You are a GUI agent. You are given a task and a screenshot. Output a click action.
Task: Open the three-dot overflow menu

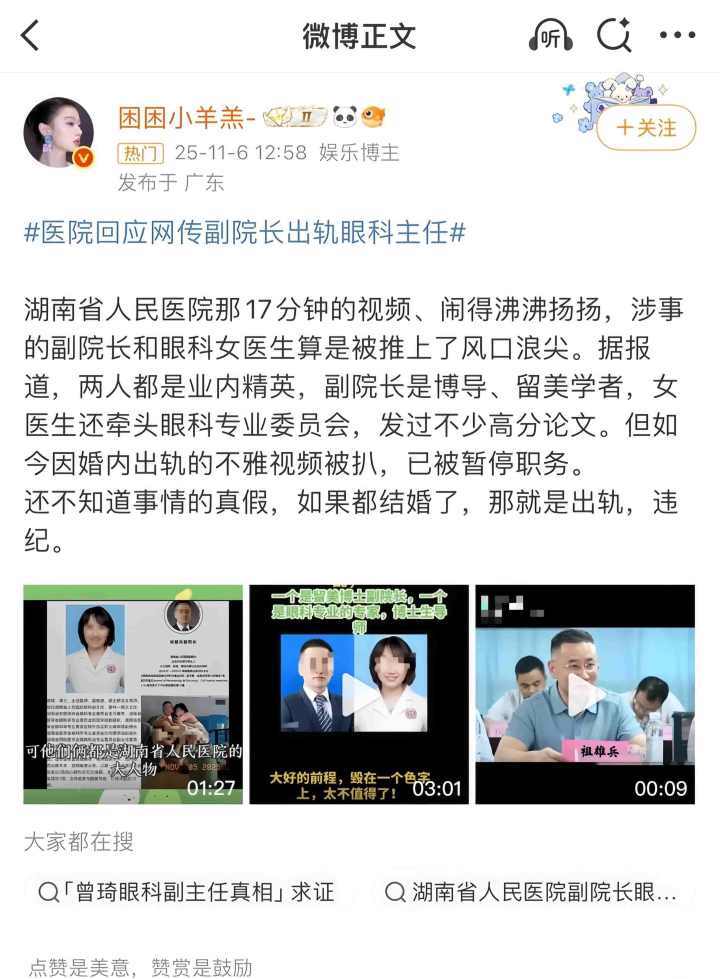(678, 37)
